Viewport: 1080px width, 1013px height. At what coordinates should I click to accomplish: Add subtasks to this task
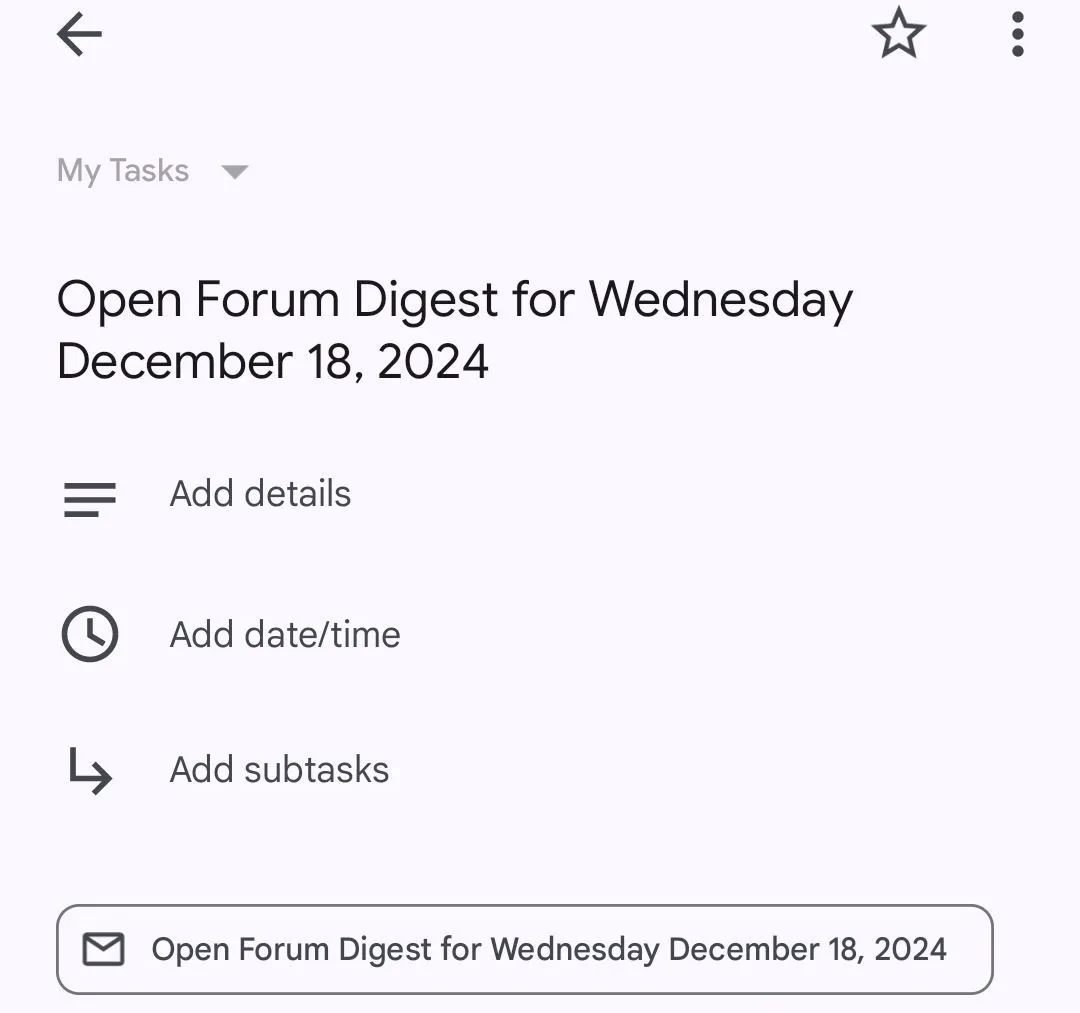pos(279,770)
